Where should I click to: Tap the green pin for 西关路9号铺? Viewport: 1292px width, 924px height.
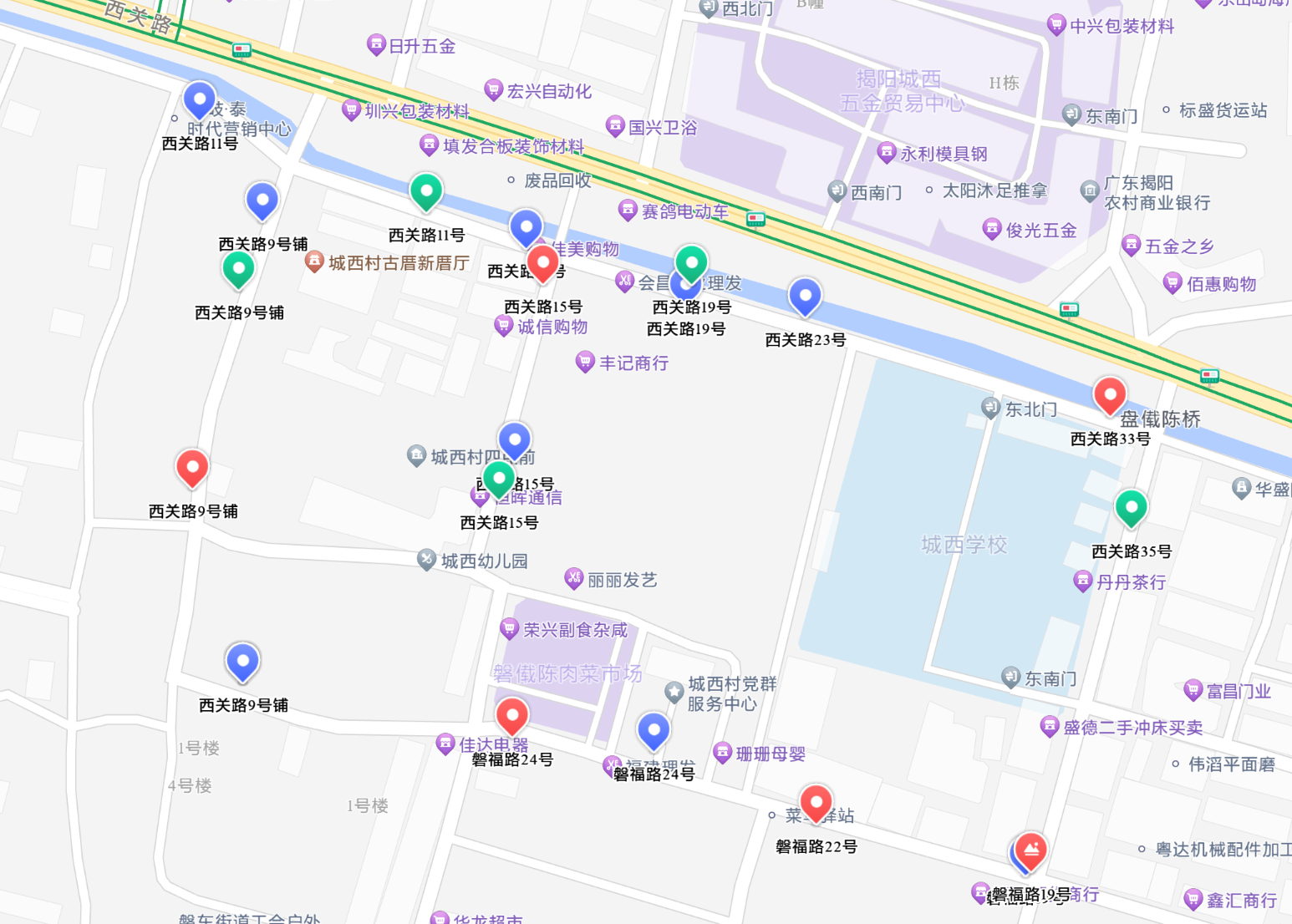point(239,268)
